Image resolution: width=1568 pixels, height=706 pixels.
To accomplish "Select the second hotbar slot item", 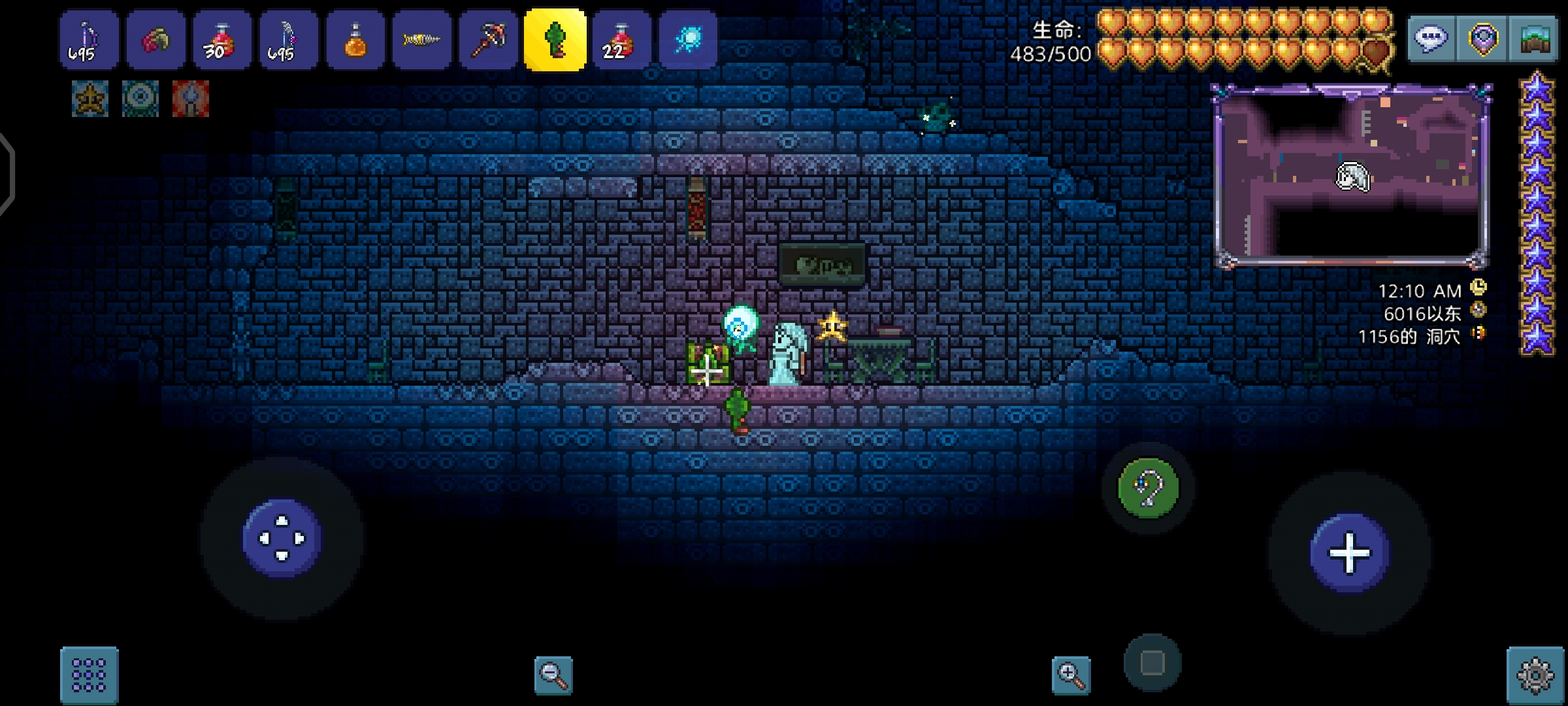I will pyautogui.click(x=155, y=41).
